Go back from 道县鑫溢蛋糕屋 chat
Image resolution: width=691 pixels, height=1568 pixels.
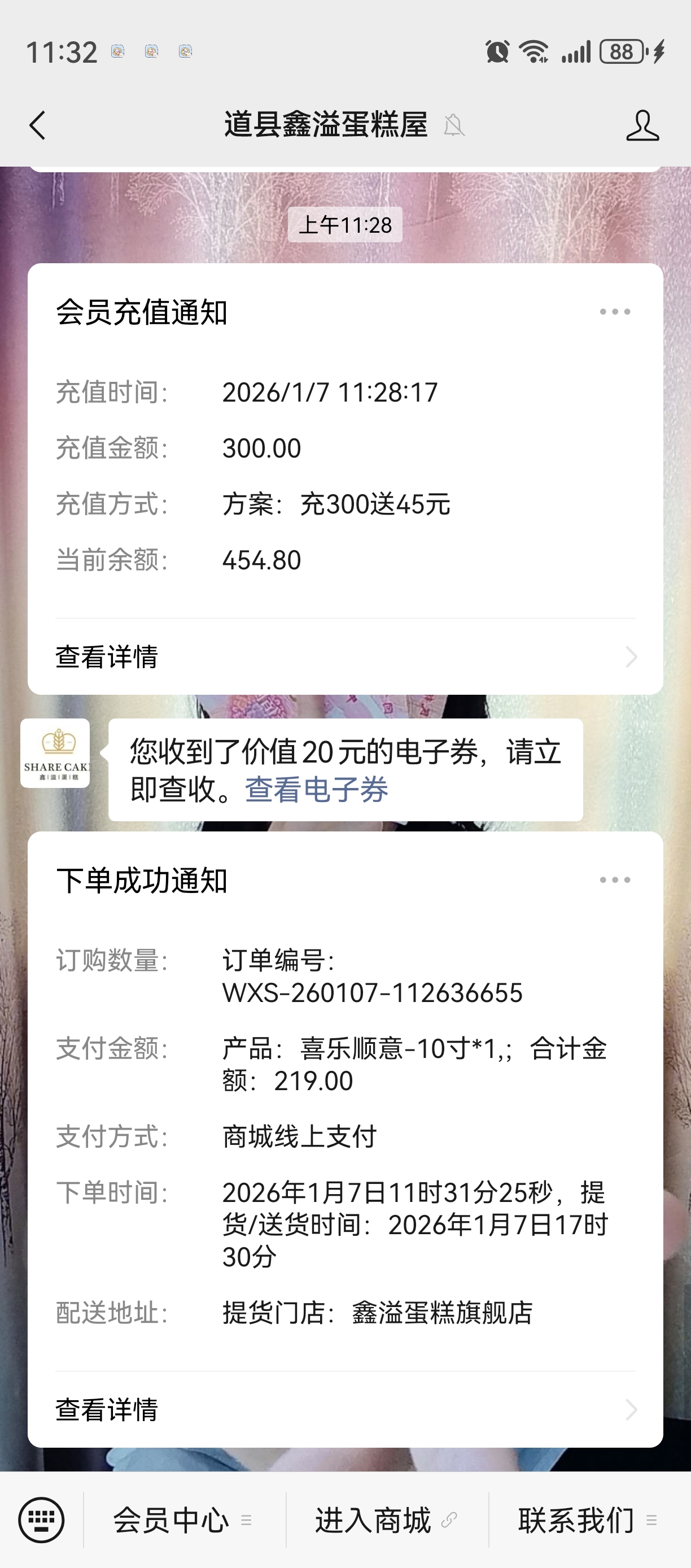point(38,125)
